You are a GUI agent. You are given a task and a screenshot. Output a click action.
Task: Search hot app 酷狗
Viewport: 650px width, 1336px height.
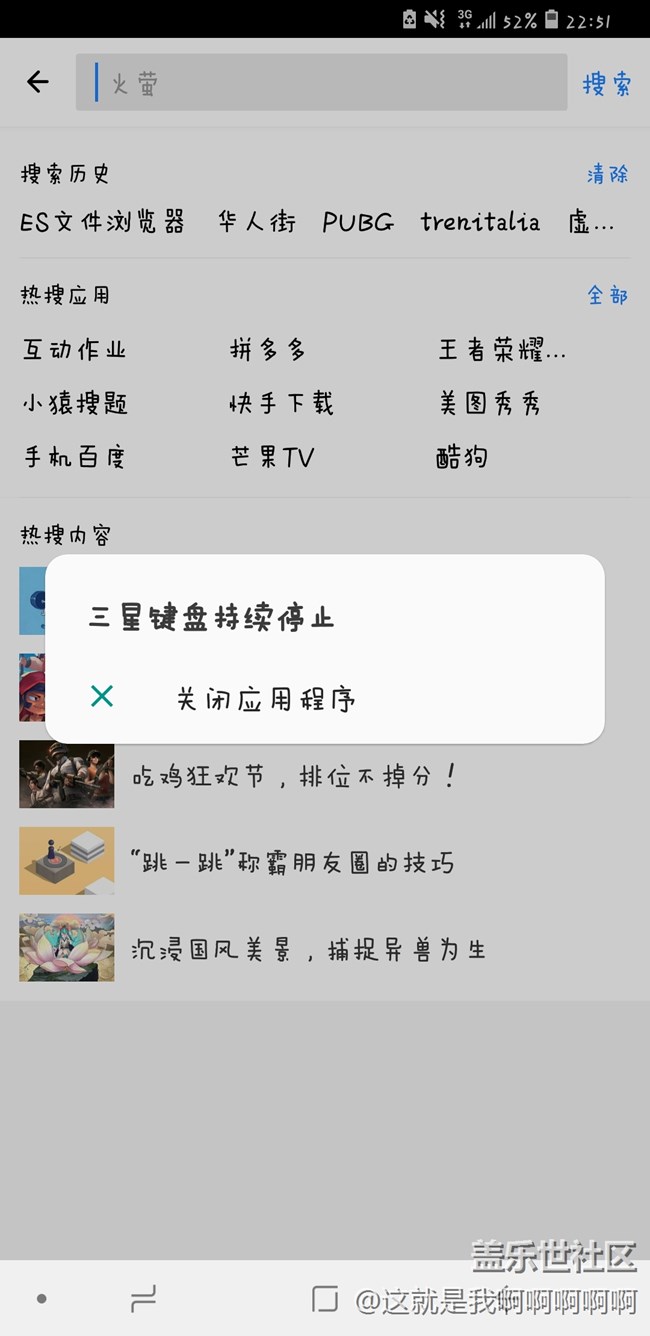pos(462,458)
